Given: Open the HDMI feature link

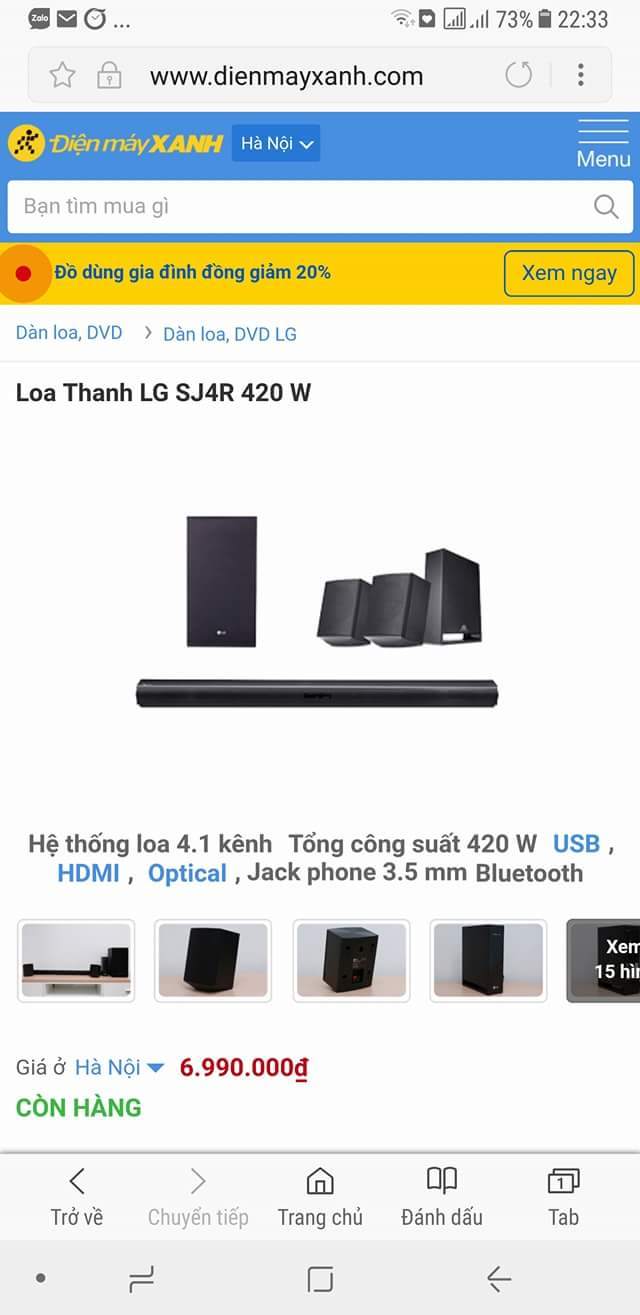Looking at the screenshot, I should (x=88, y=873).
